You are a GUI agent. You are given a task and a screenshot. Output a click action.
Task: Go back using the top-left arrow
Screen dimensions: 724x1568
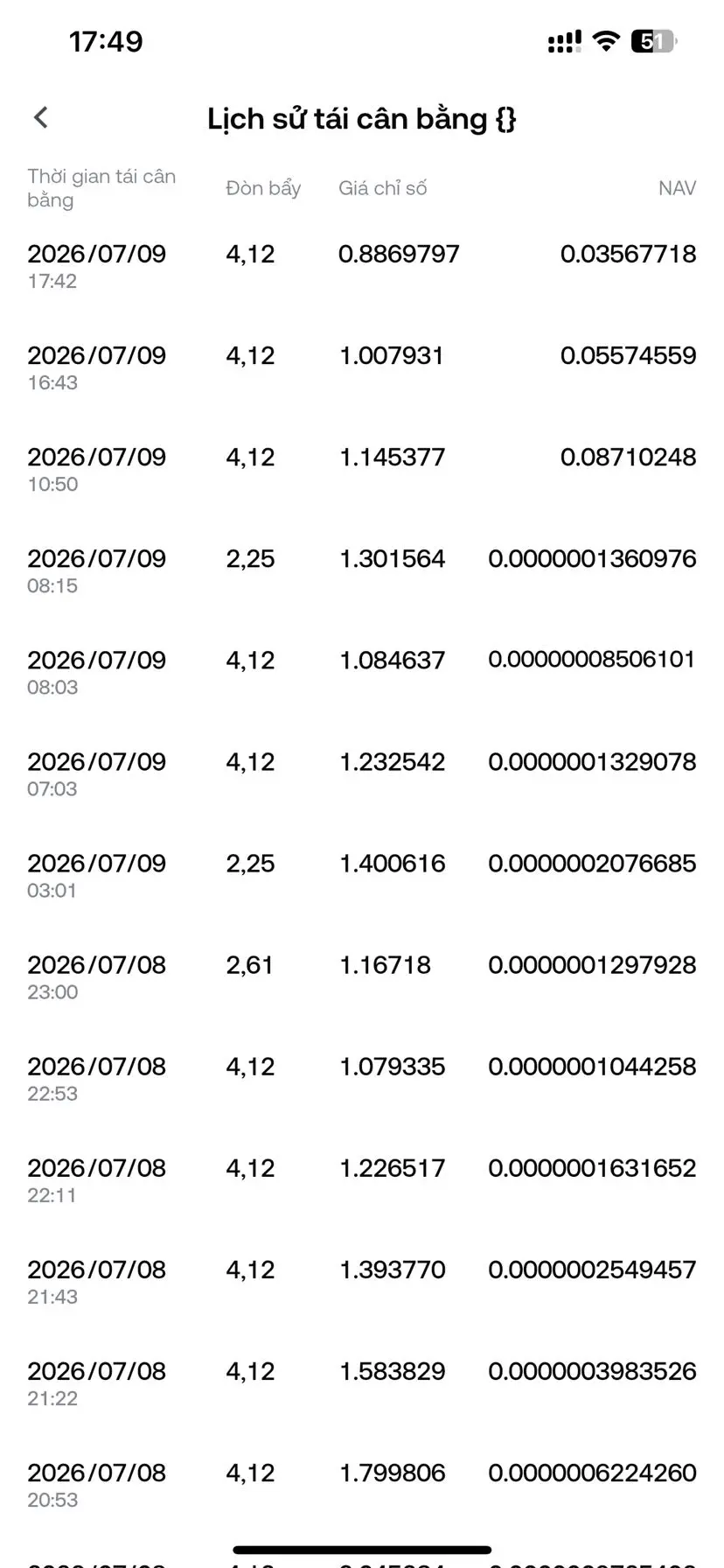tap(41, 117)
